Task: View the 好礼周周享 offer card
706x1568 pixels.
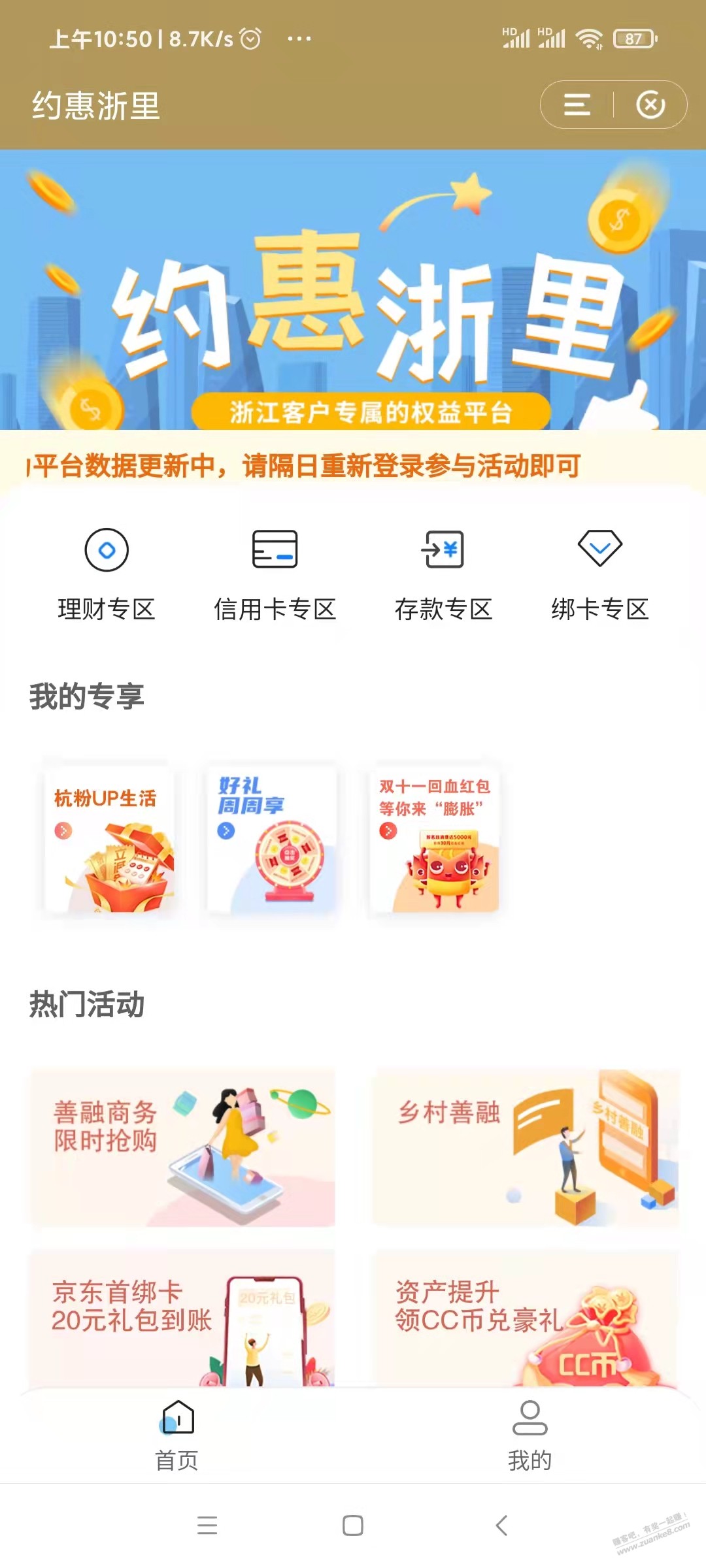Action: click(271, 840)
